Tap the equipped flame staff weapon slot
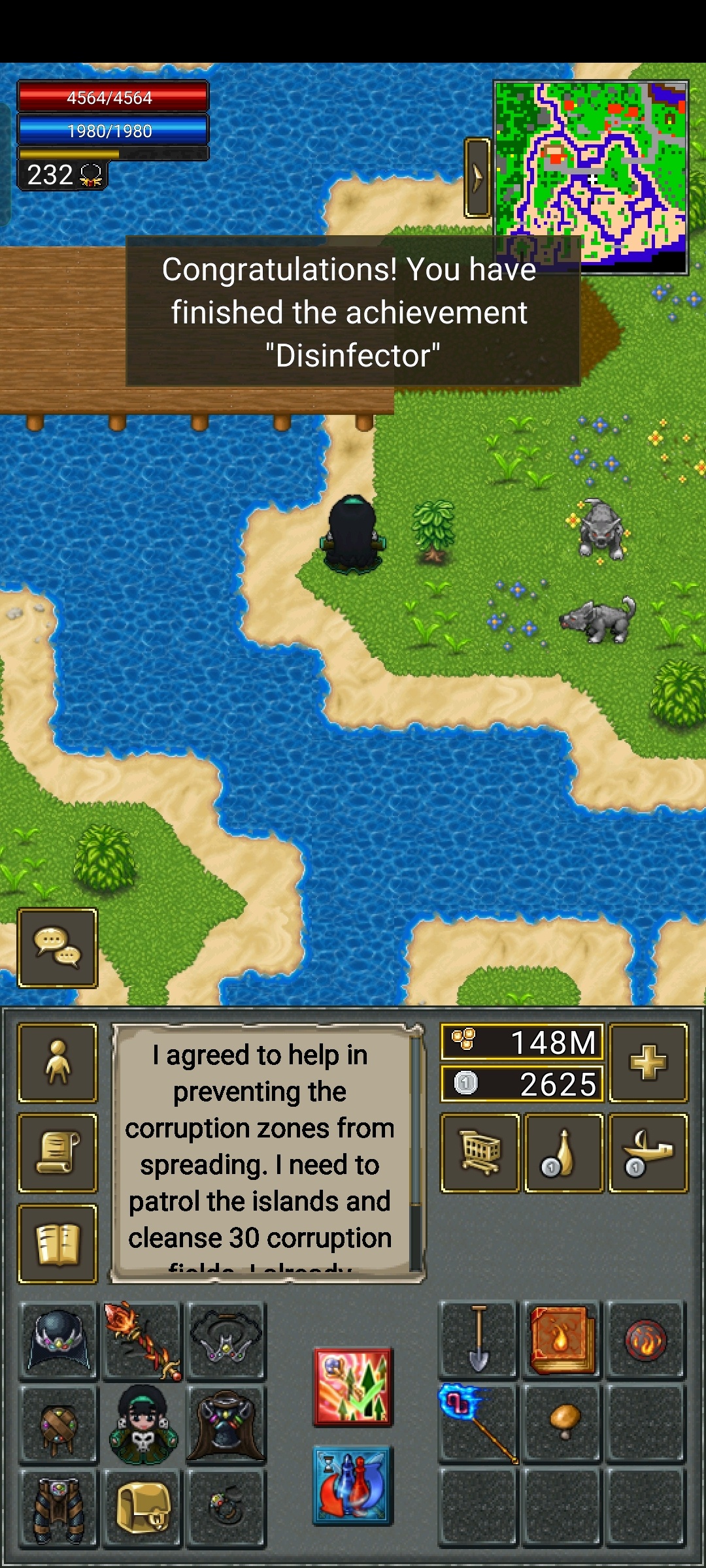This screenshot has width=706, height=1568. (x=143, y=1341)
